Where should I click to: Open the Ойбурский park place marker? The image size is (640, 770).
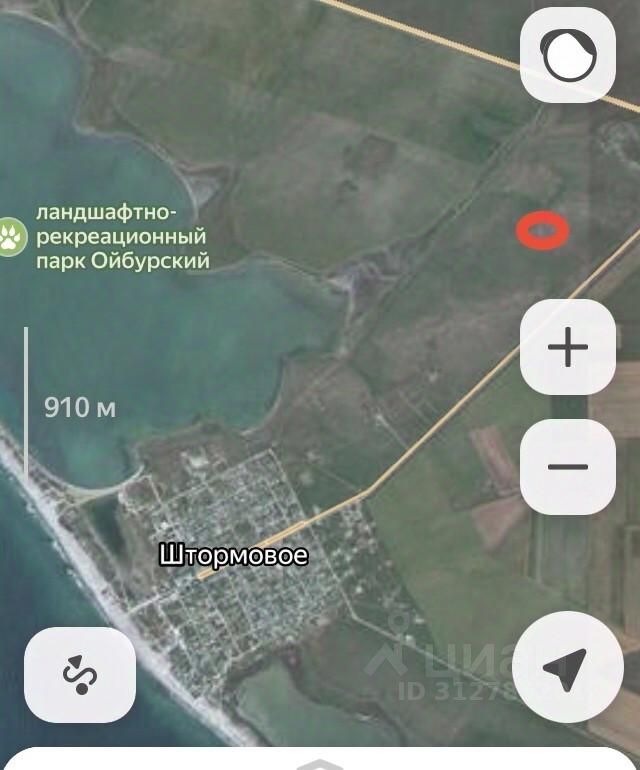pos(12,238)
